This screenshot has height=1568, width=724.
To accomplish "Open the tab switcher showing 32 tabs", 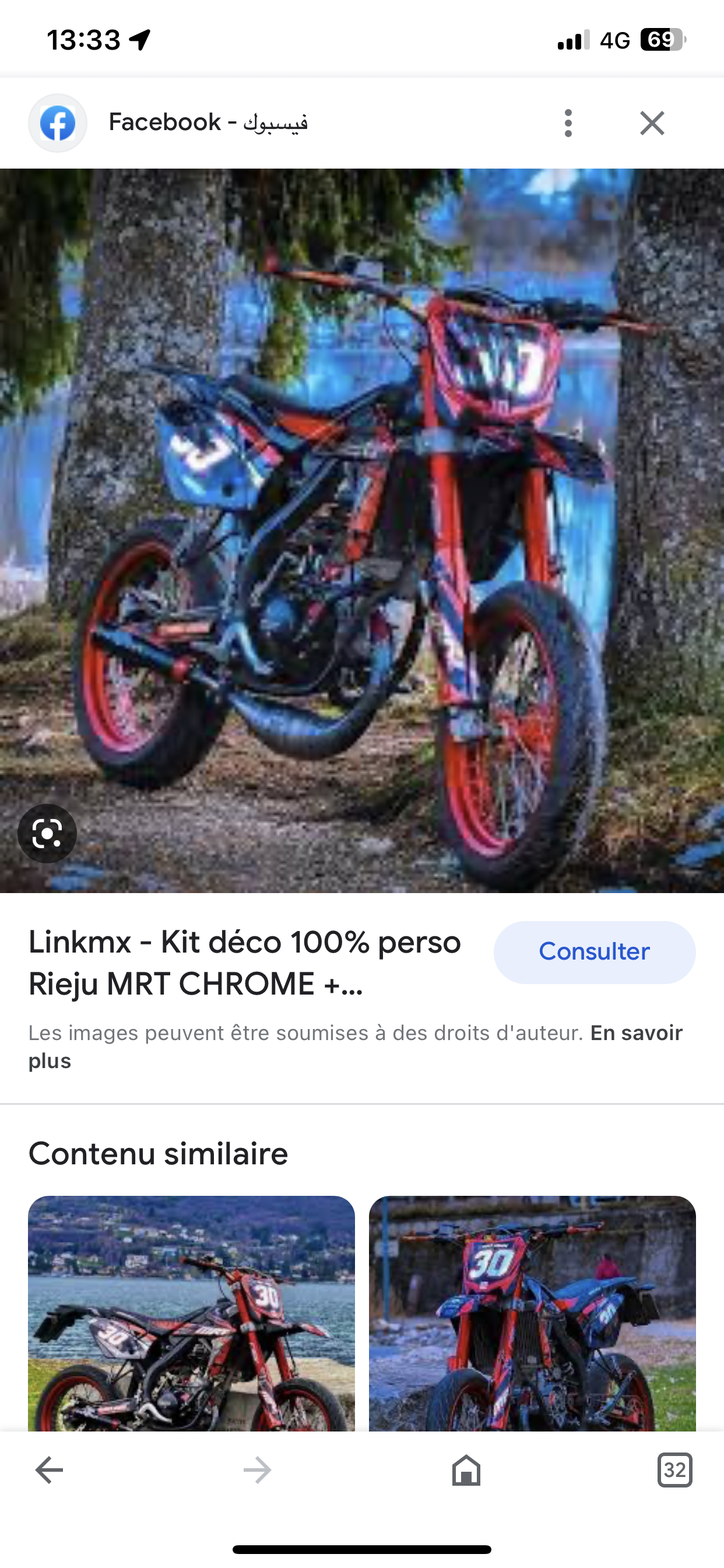I will pos(674,1470).
